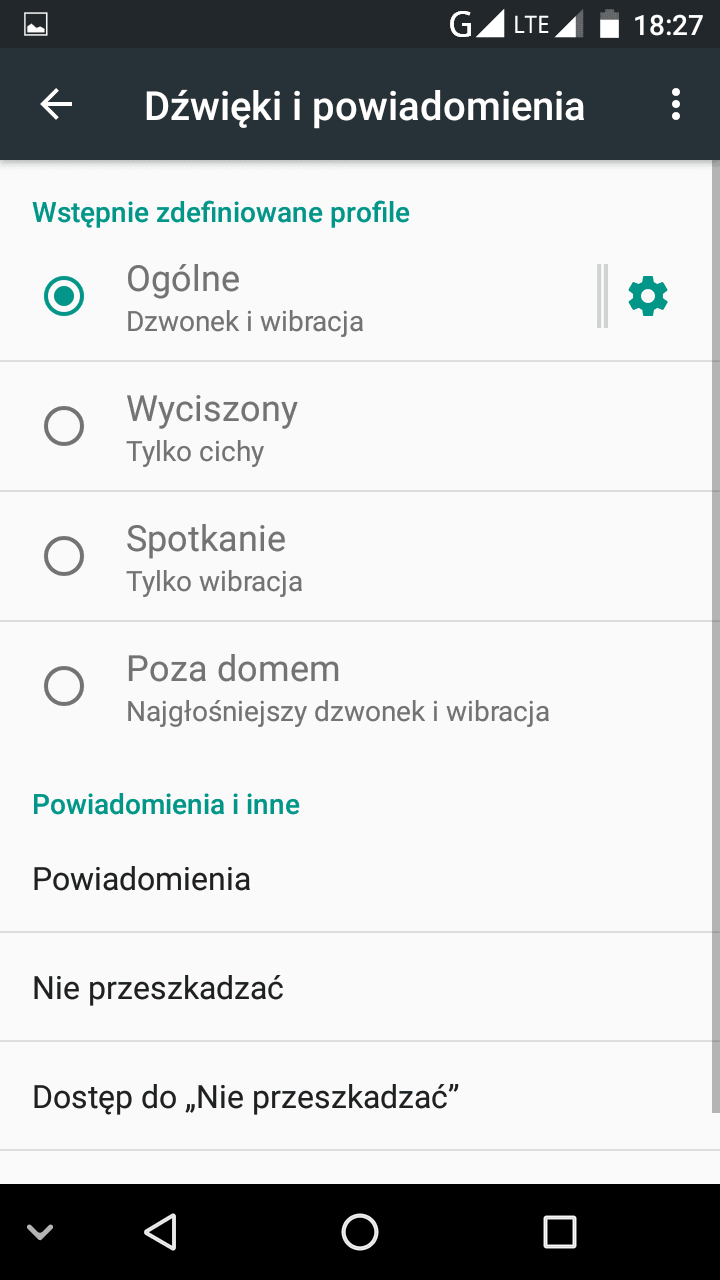
Task: Go back using the header arrow
Action: click(56, 105)
